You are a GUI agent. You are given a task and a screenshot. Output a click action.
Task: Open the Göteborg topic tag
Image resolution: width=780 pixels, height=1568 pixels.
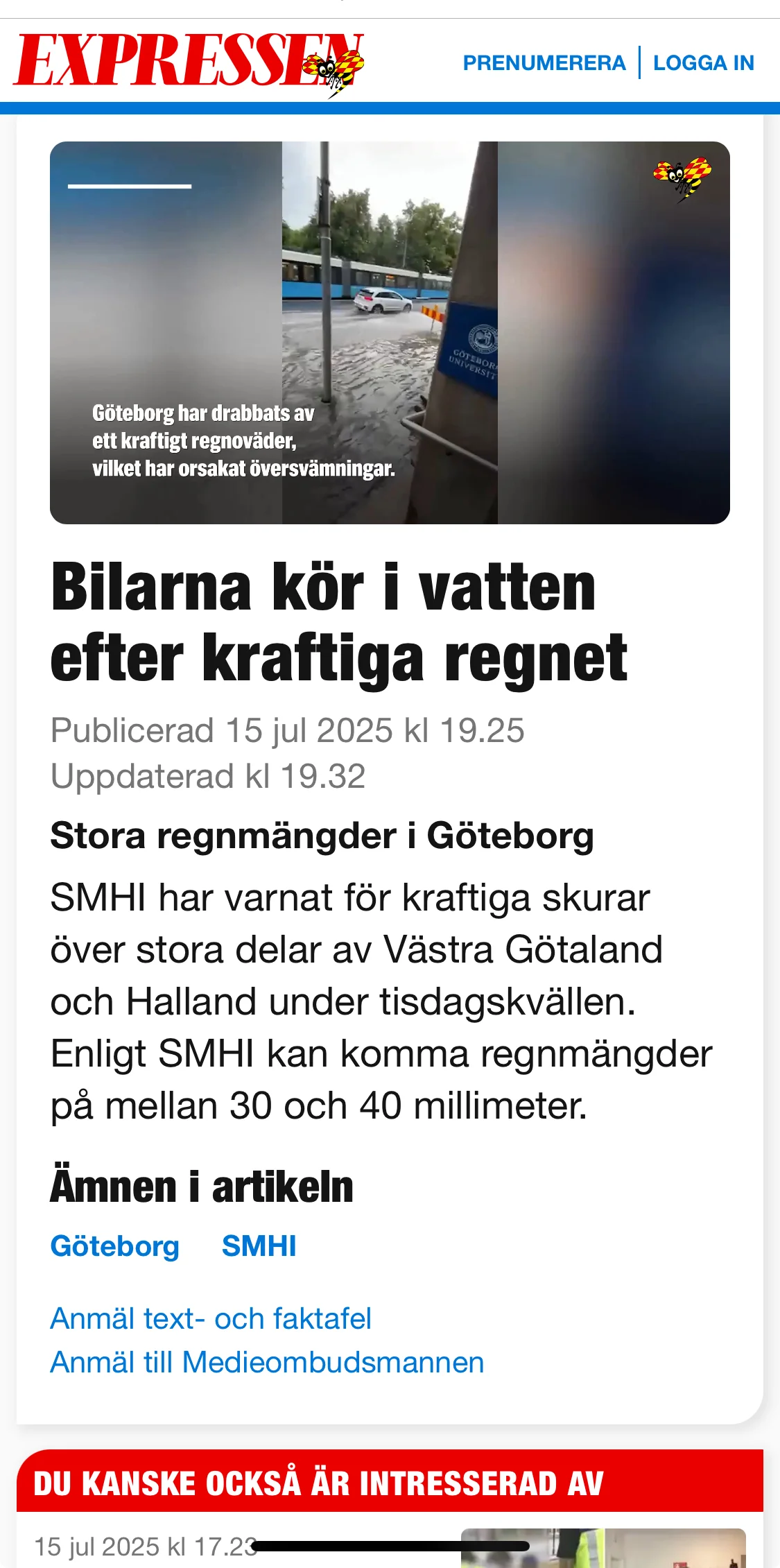coord(115,1246)
